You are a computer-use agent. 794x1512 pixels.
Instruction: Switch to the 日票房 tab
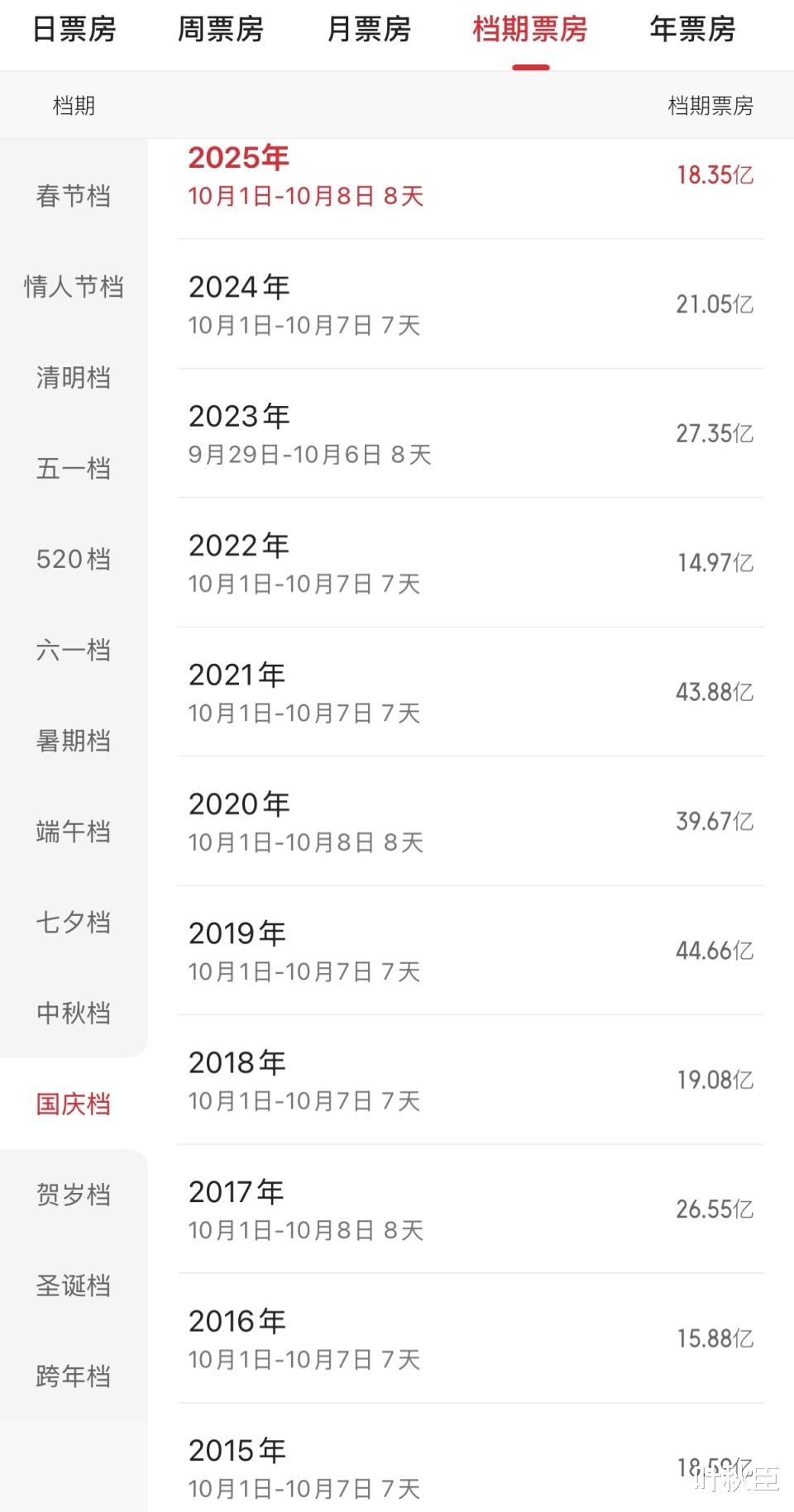click(74, 30)
